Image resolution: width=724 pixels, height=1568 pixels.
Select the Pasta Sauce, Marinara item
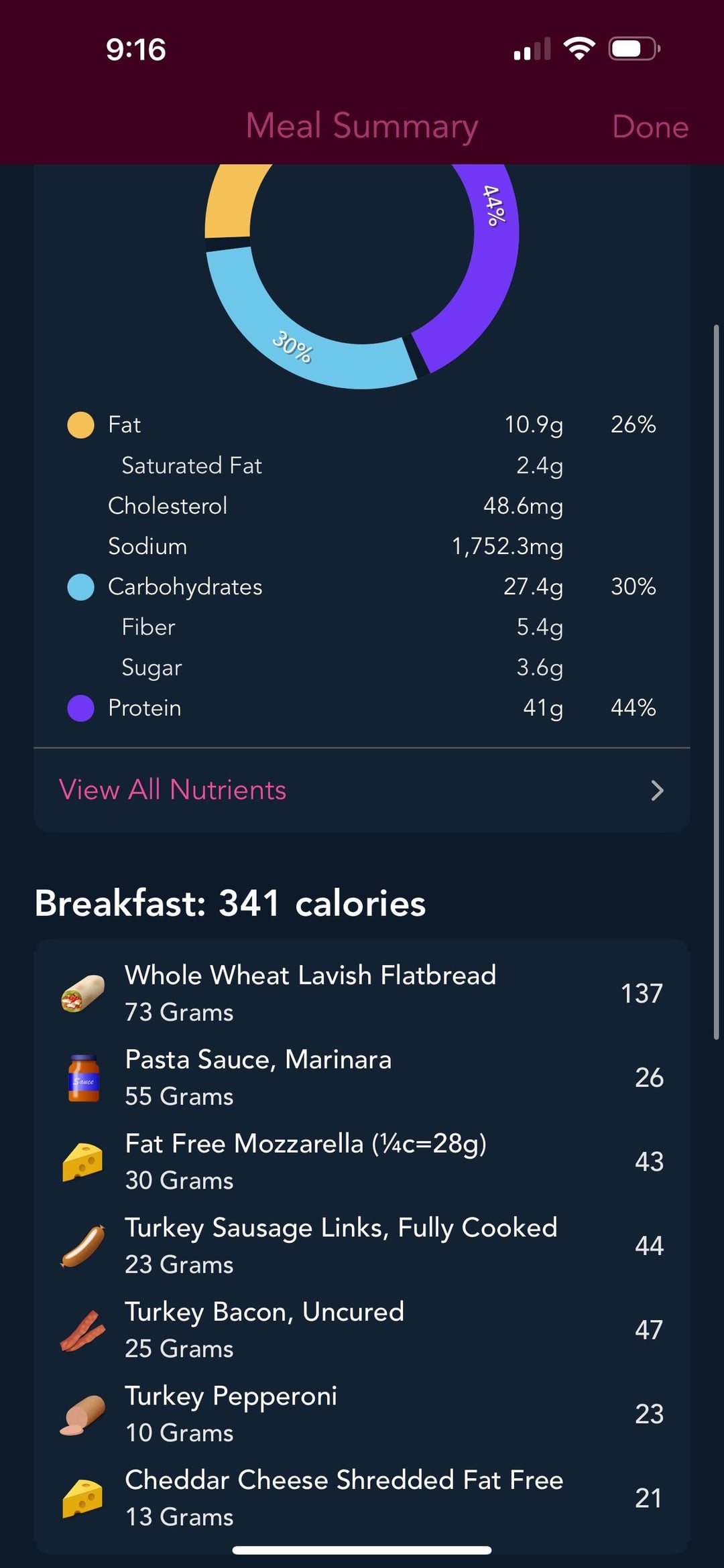click(361, 1077)
